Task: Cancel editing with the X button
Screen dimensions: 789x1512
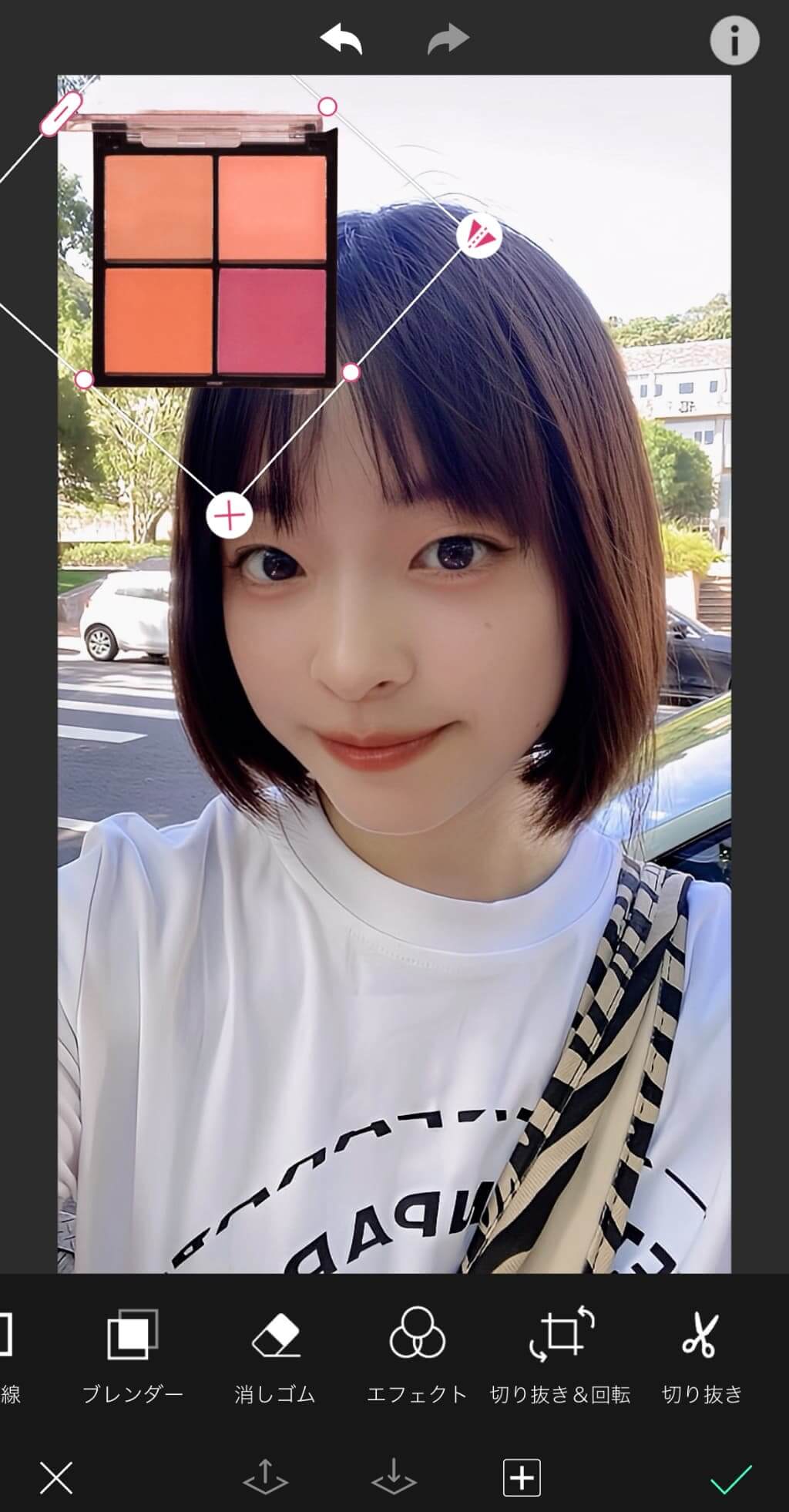Action: [56, 1477]
